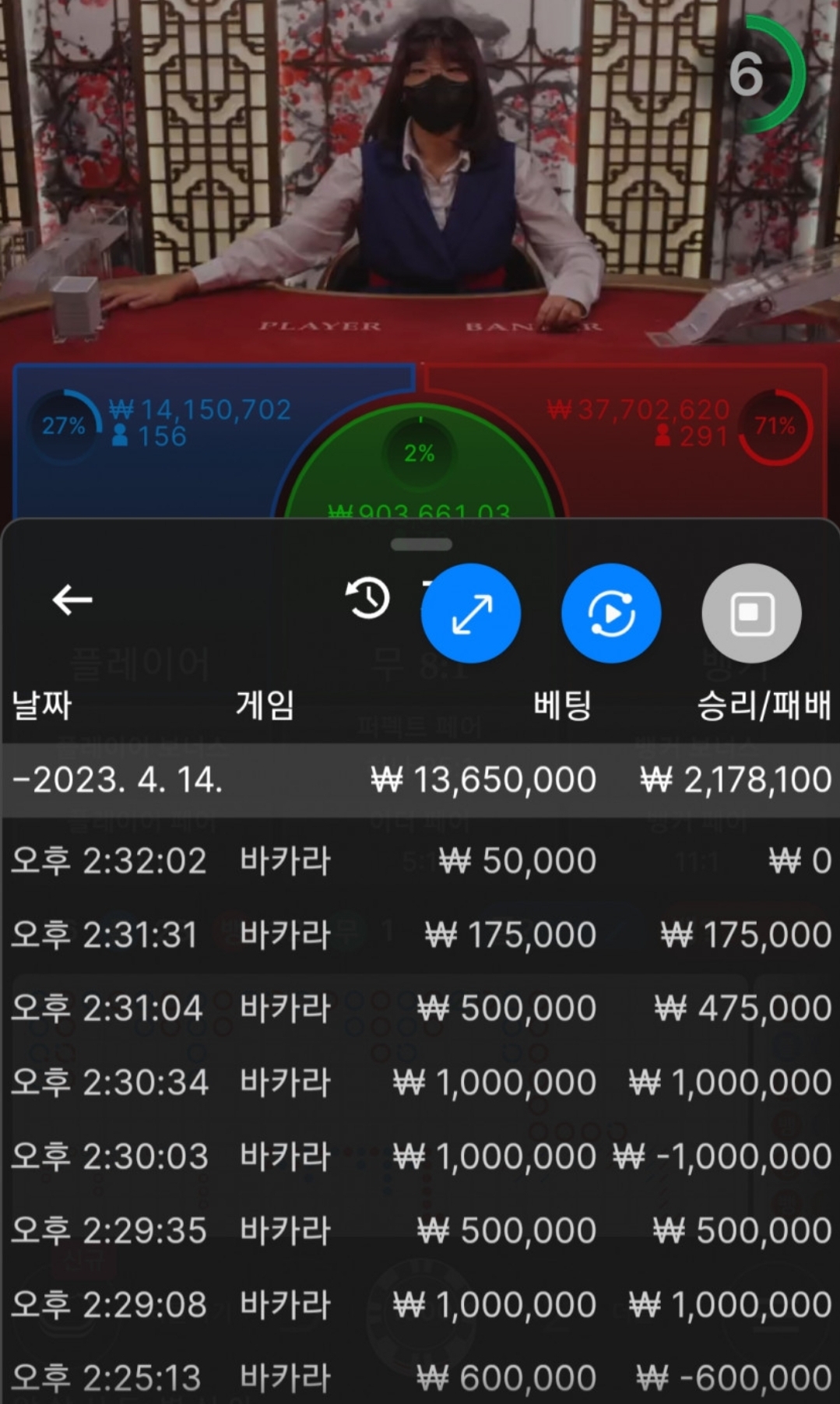840x1404 pixels.
Task: View the 오후 2:29:35 바카라 bet
Action: pyautogui.click(x=420, y=1230)
